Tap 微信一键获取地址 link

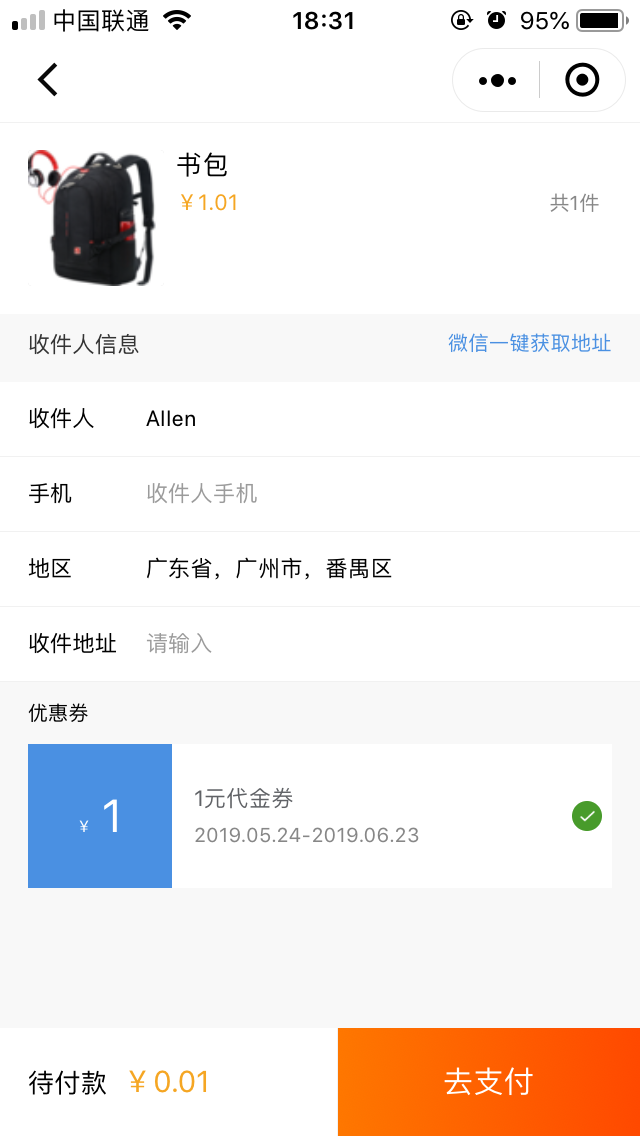[x=529, y=344]
